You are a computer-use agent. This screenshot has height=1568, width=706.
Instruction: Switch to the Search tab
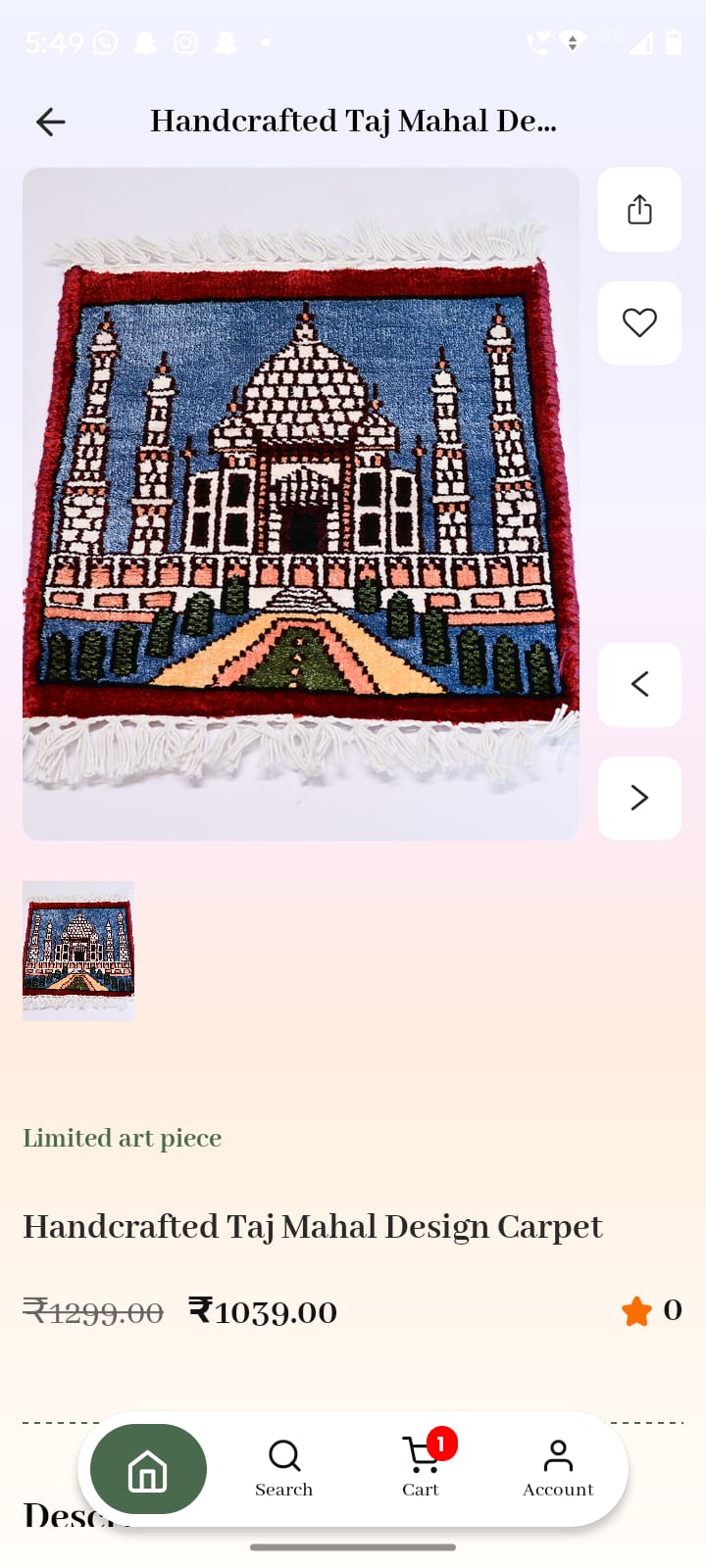[x=284, y=1469]
